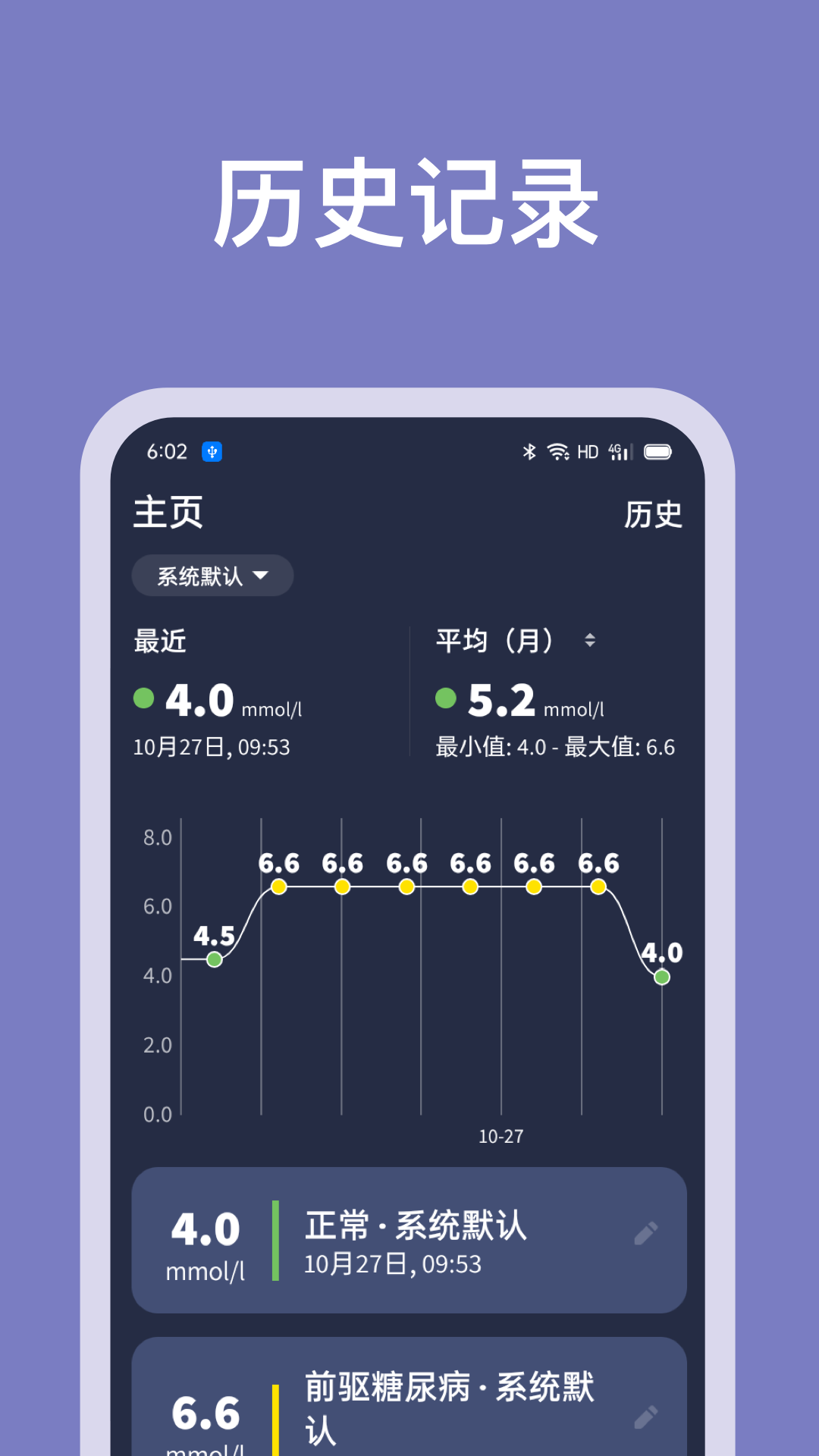
Task: Switch to the 历史 view
Action: tap(654, 513)
